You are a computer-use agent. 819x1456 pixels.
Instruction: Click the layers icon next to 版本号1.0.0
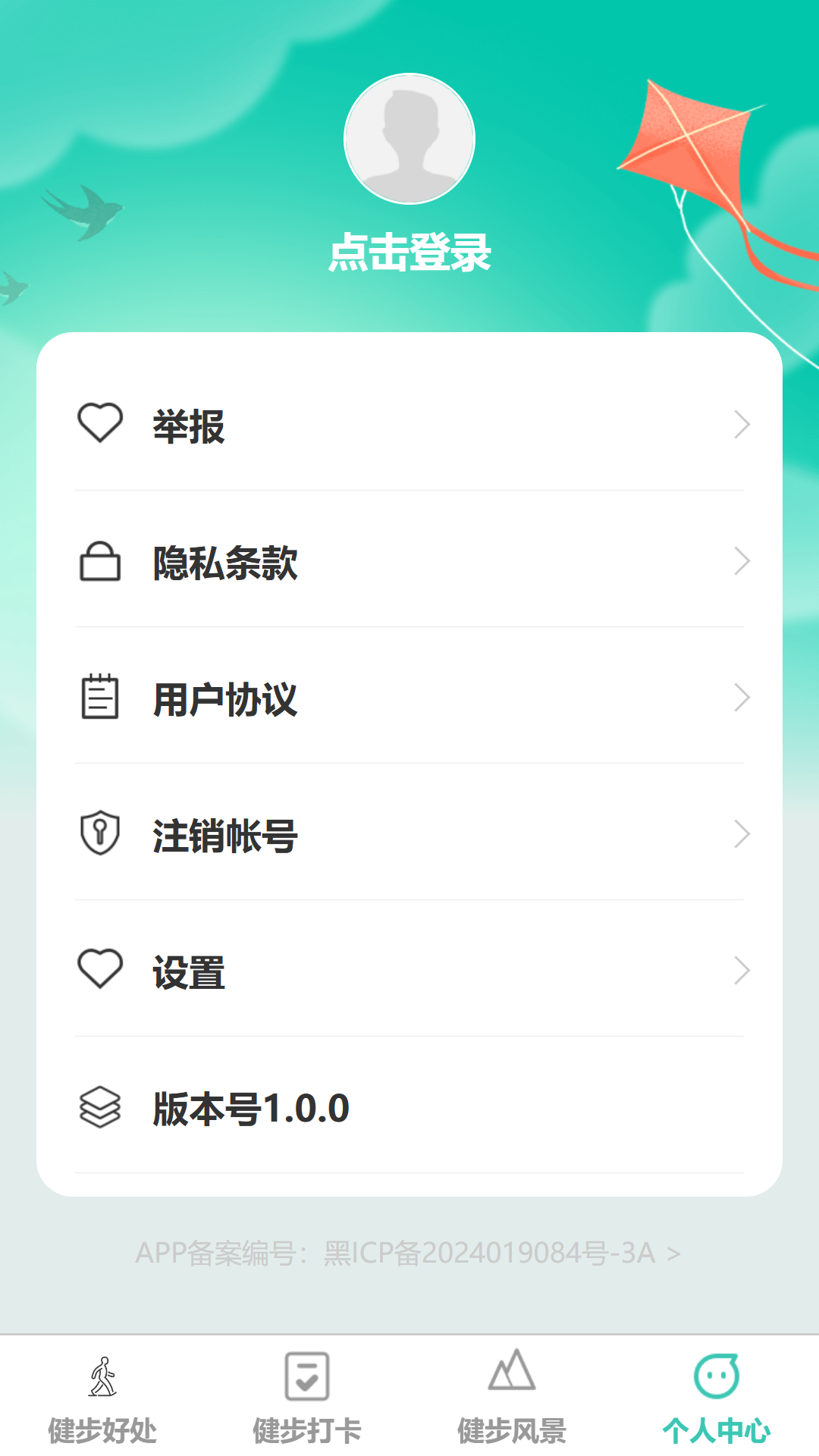click(x=100, y=1107)
